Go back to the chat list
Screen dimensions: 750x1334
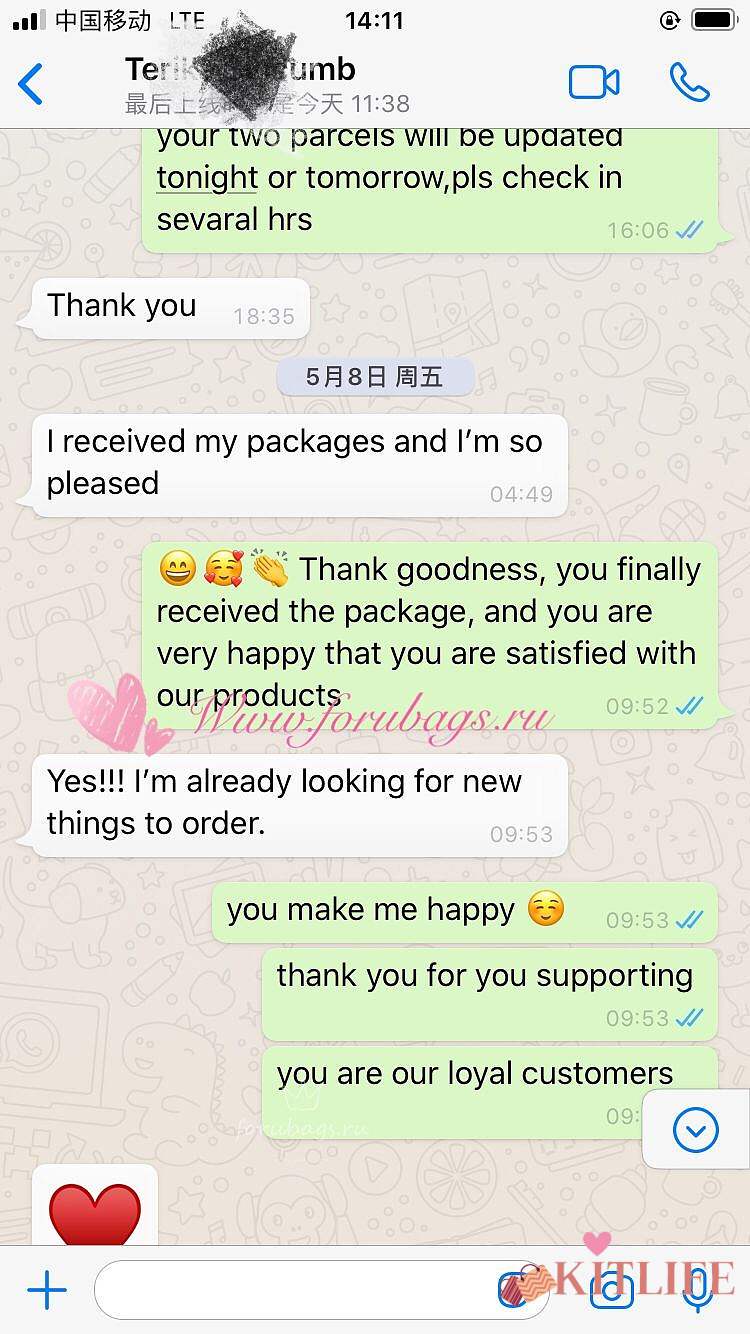(x=32, y=84)
